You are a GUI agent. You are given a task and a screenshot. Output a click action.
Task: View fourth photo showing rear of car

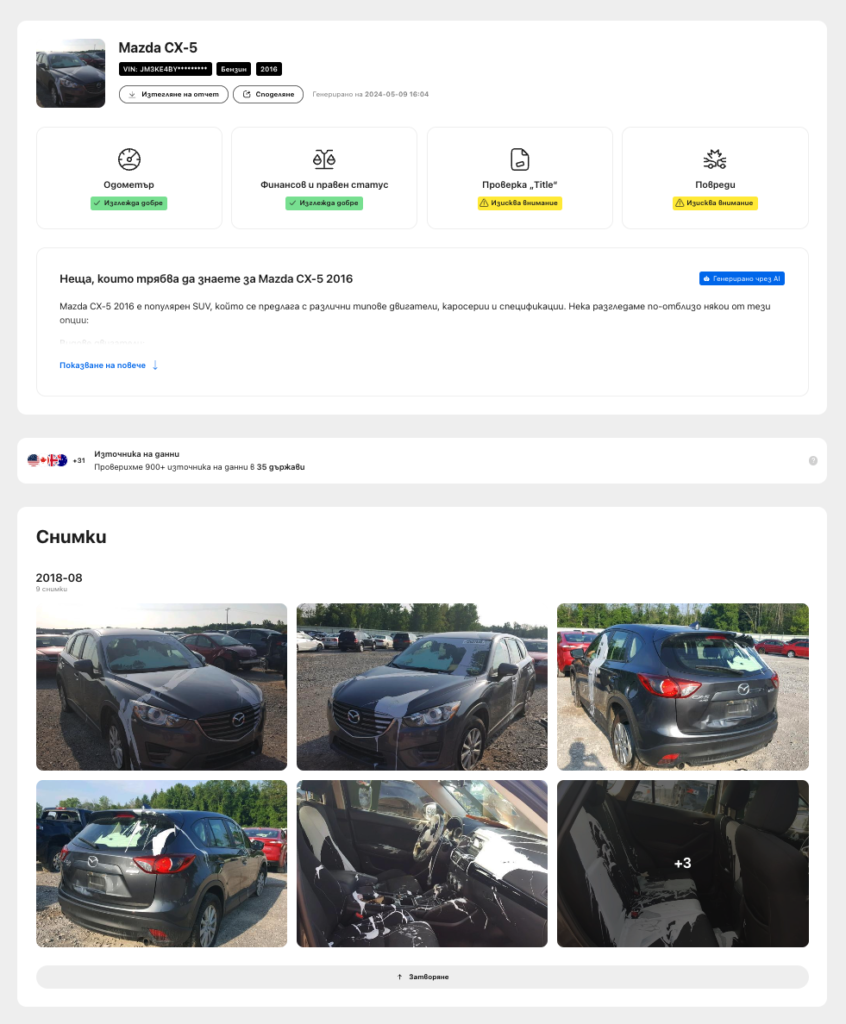click(161, 863)
